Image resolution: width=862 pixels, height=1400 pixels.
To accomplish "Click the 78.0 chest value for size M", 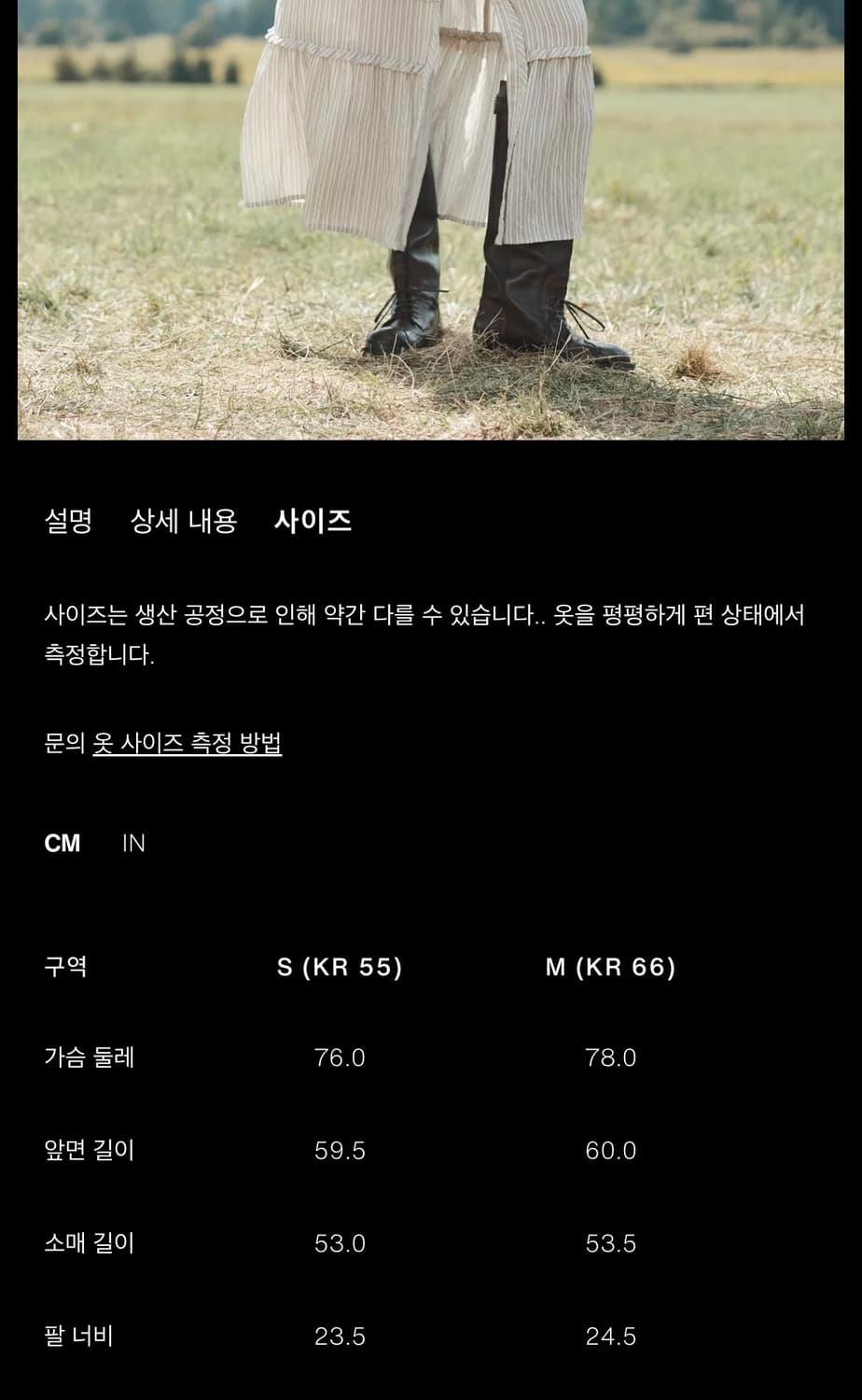I will [x=610, y=1057].
